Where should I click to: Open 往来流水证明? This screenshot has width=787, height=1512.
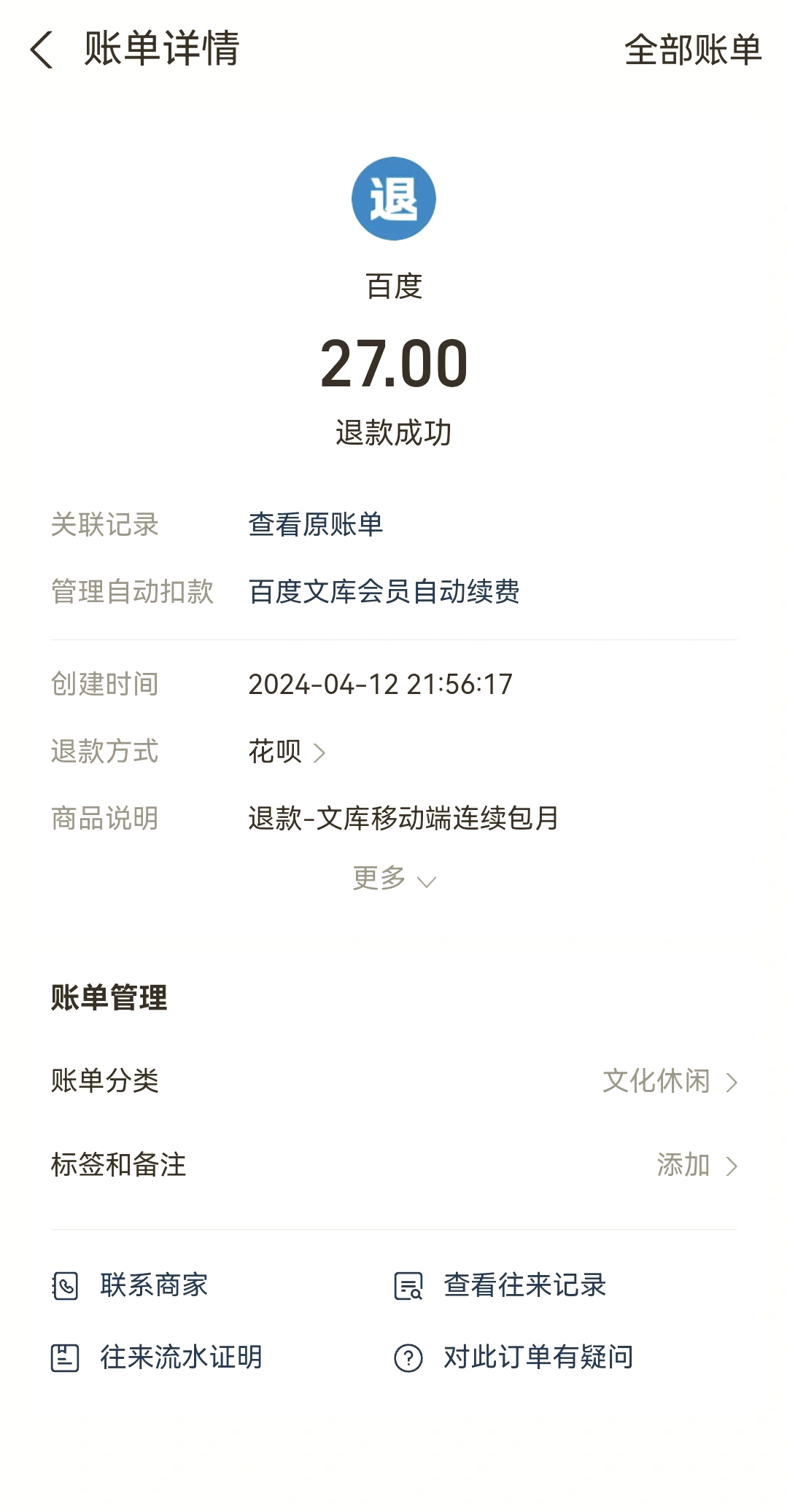pos(158,1357)
